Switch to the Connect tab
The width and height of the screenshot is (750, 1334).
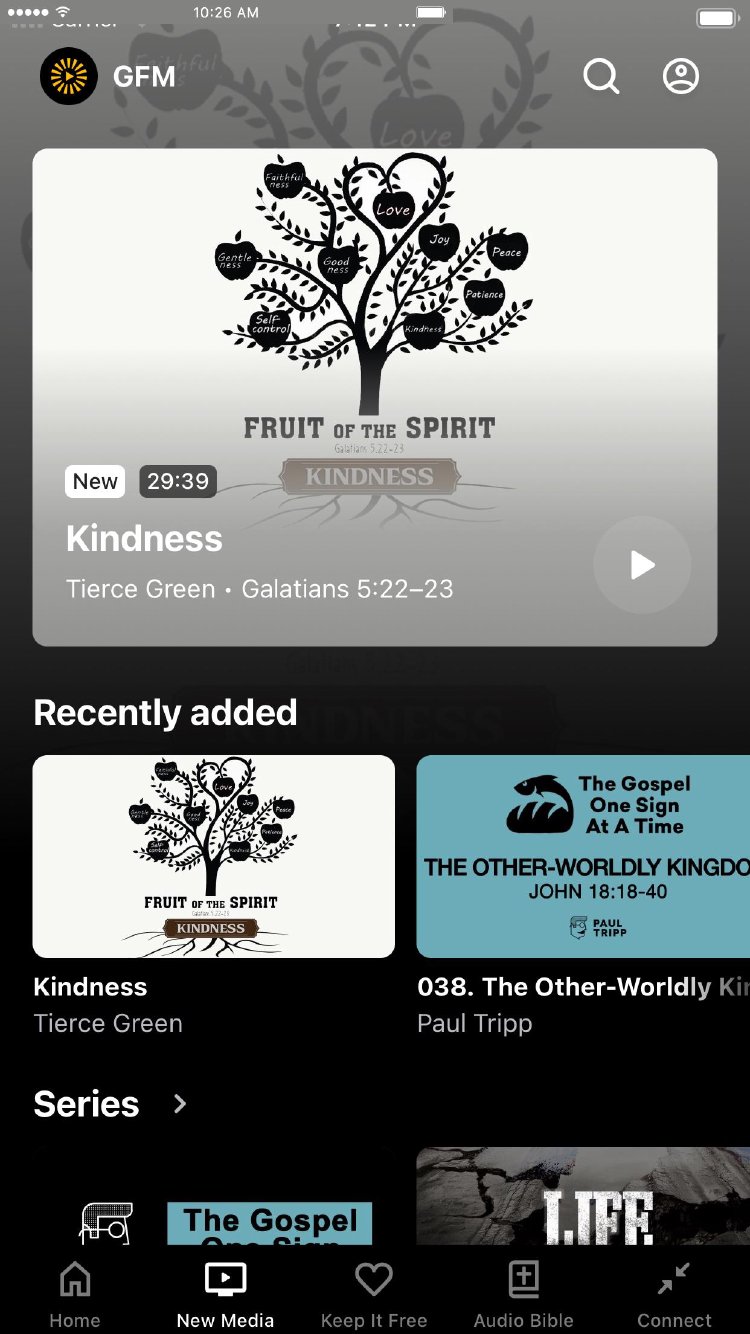[x=674, y=1295]
